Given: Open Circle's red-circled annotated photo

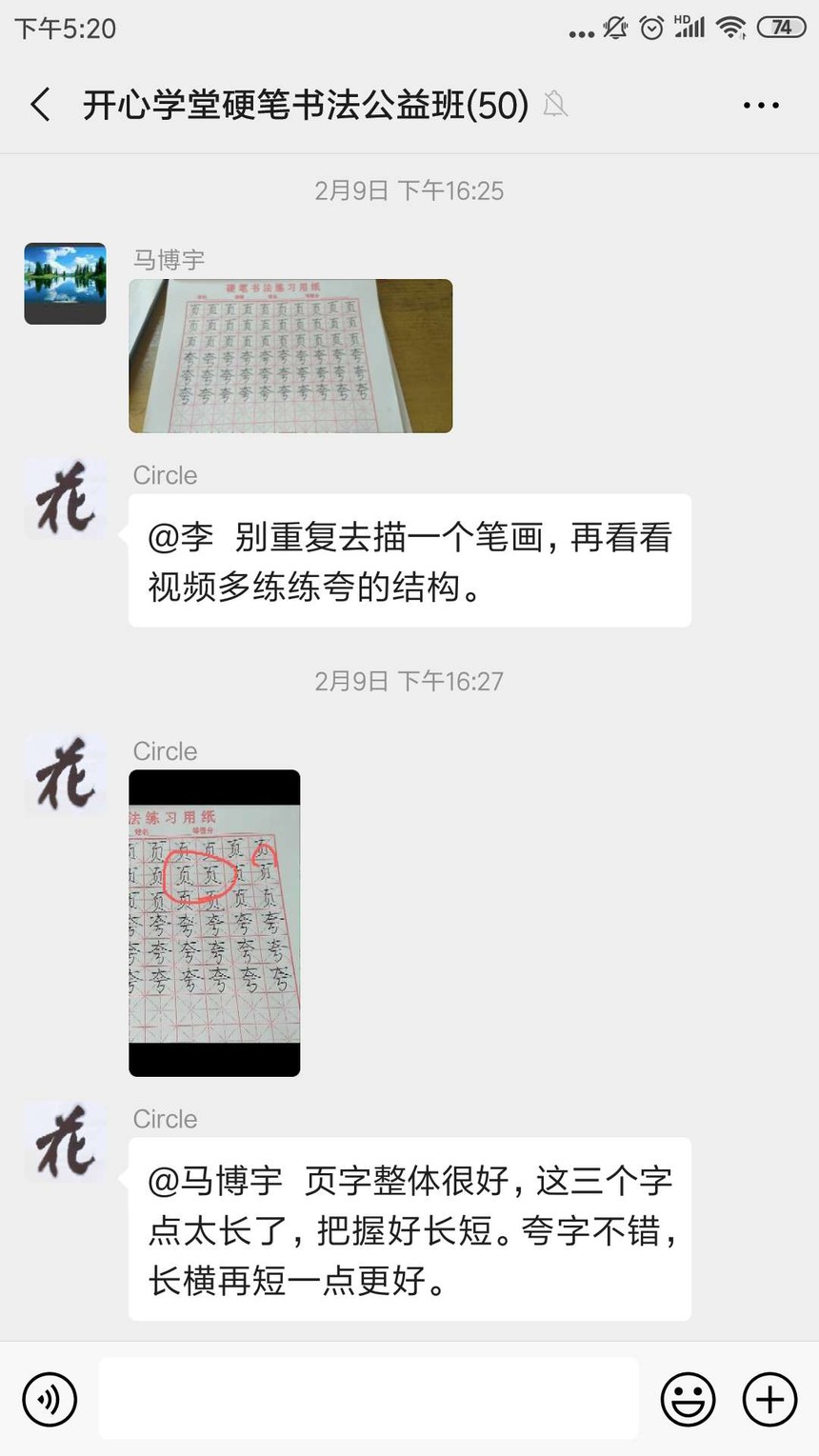Looking at the screenshot, I should pyautogui.click(x=214, y=923).
